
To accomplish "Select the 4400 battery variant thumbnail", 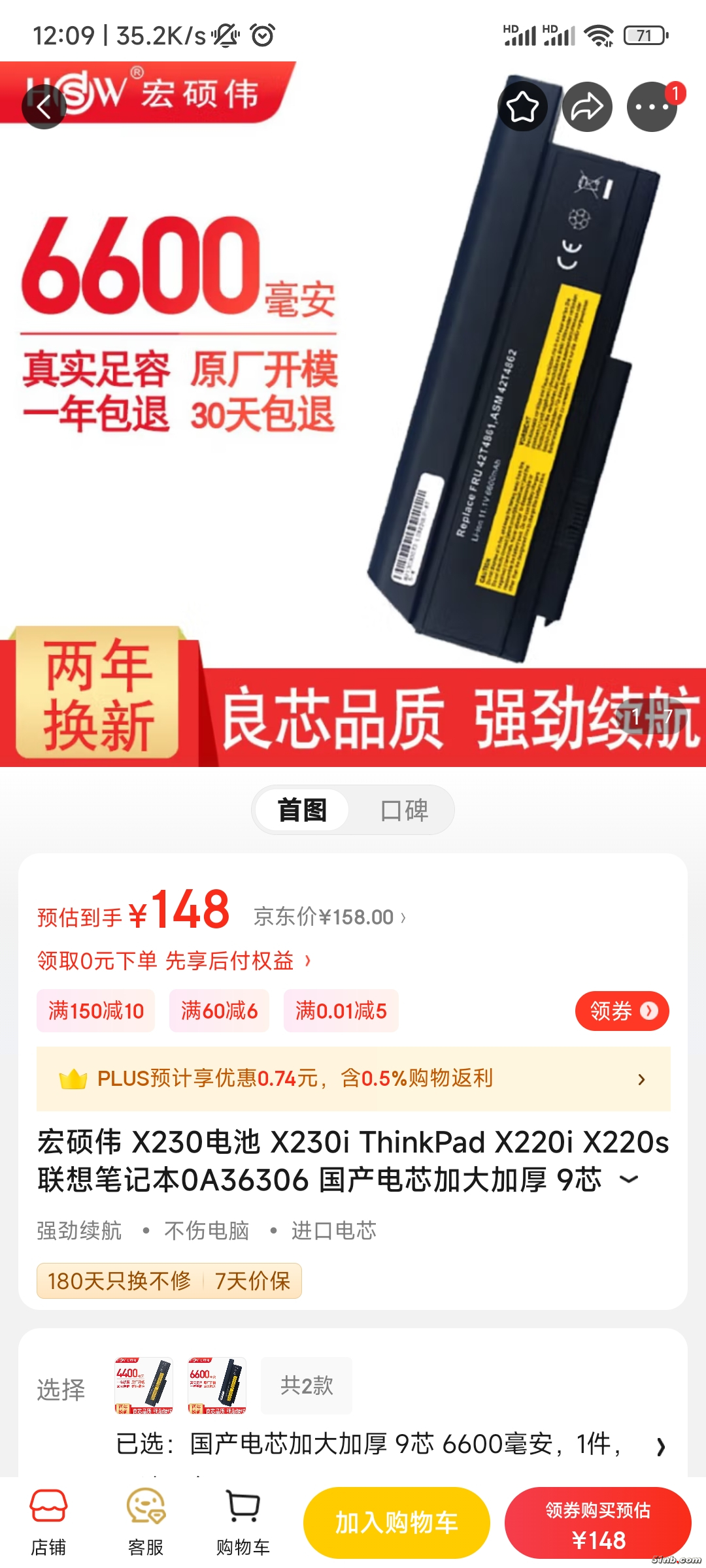I will pos(144,1385).
